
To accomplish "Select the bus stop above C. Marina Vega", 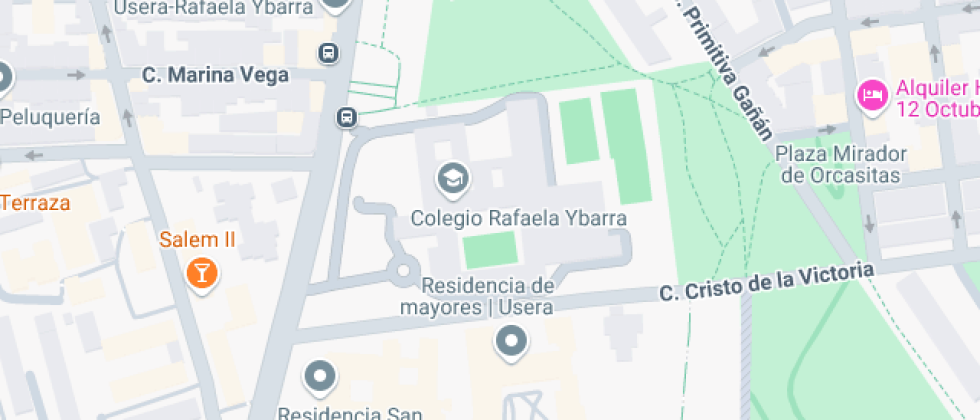I will point(328,52).
